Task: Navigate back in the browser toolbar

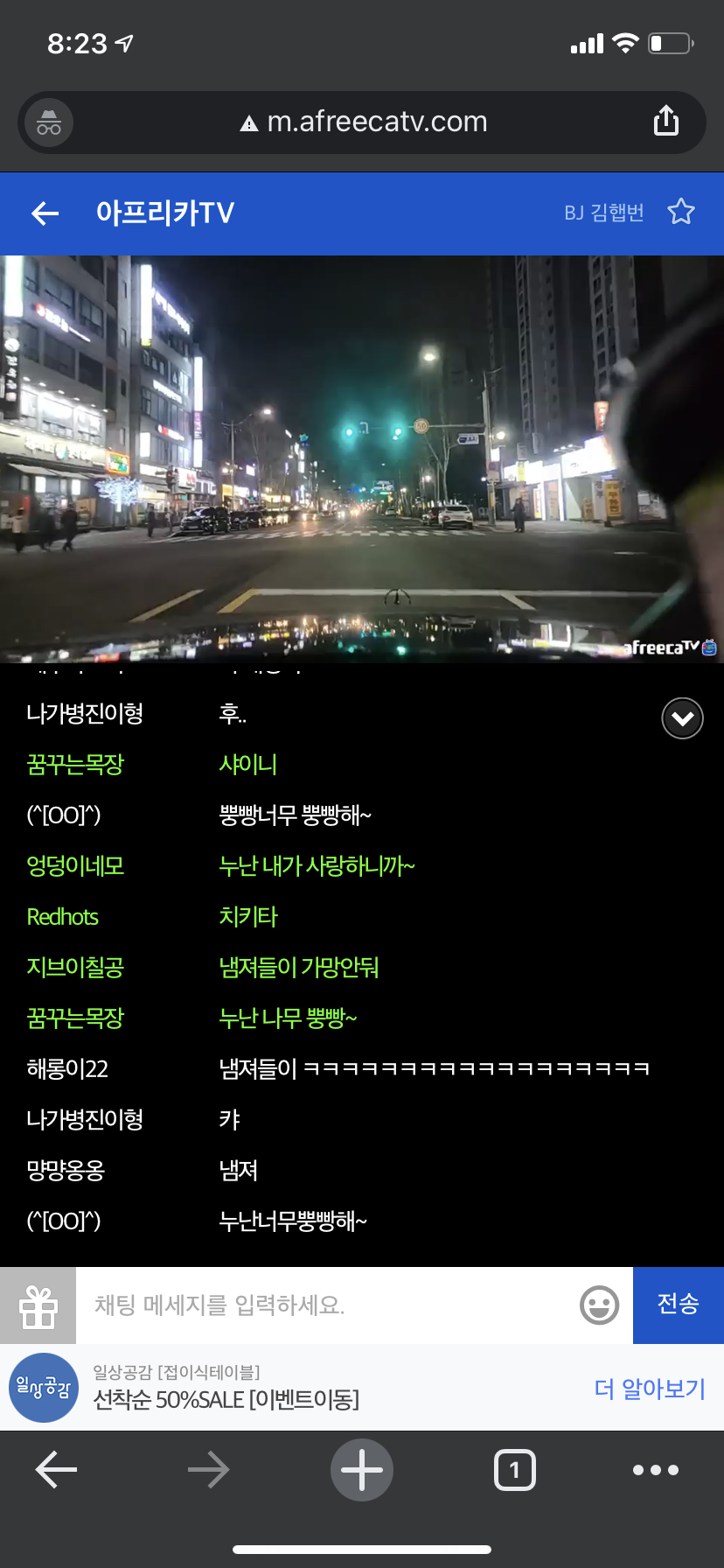Action: [57, 1470]
